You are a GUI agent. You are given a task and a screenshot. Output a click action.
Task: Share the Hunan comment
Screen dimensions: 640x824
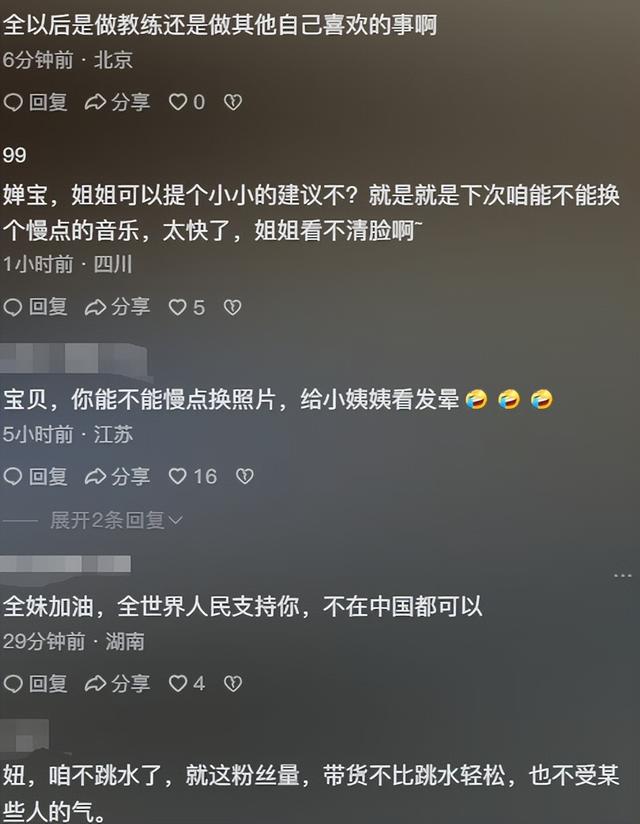(117, 683)
